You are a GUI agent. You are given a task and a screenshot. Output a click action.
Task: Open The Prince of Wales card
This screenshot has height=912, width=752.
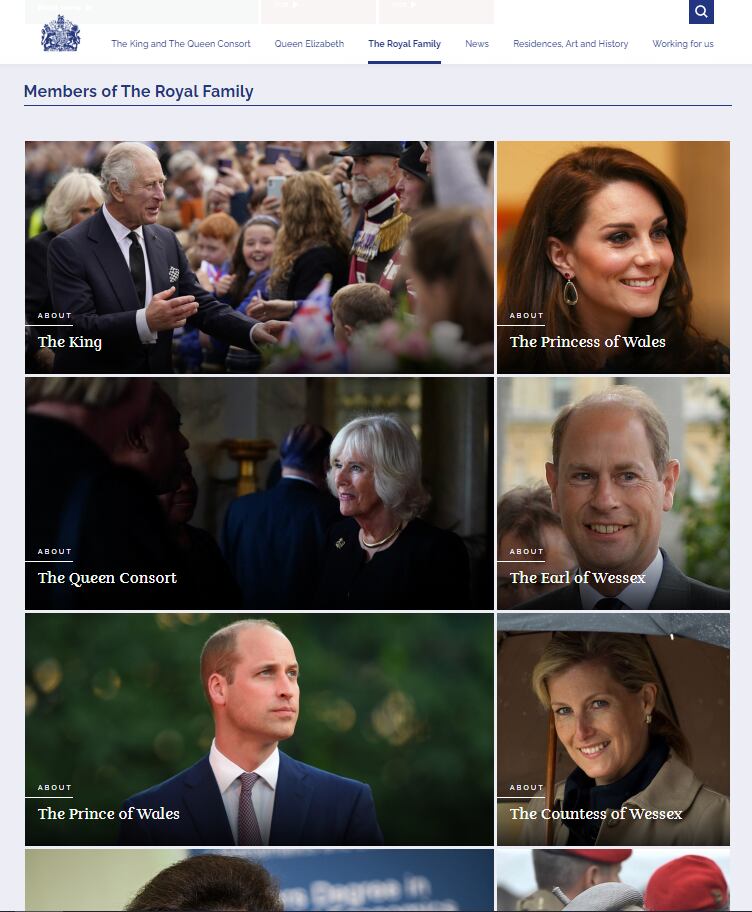tap(259, 729)
